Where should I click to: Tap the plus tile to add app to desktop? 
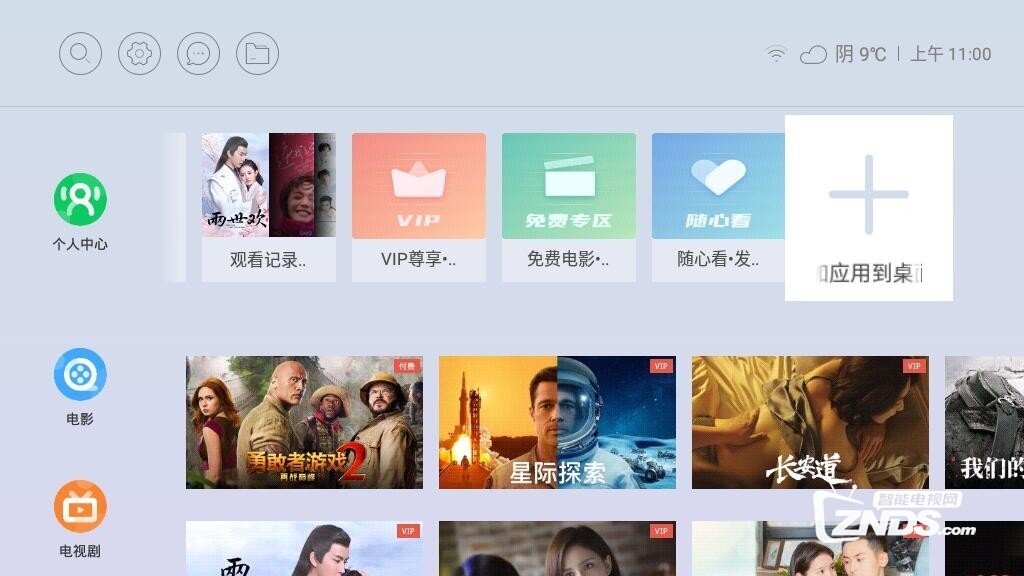(x=868, y=207)
